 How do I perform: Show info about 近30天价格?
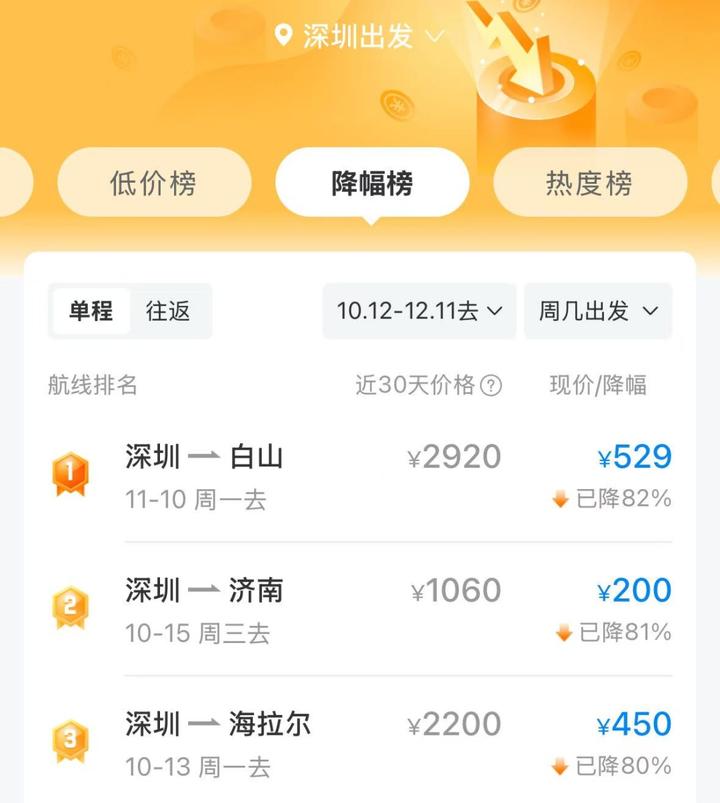point(491,385)
